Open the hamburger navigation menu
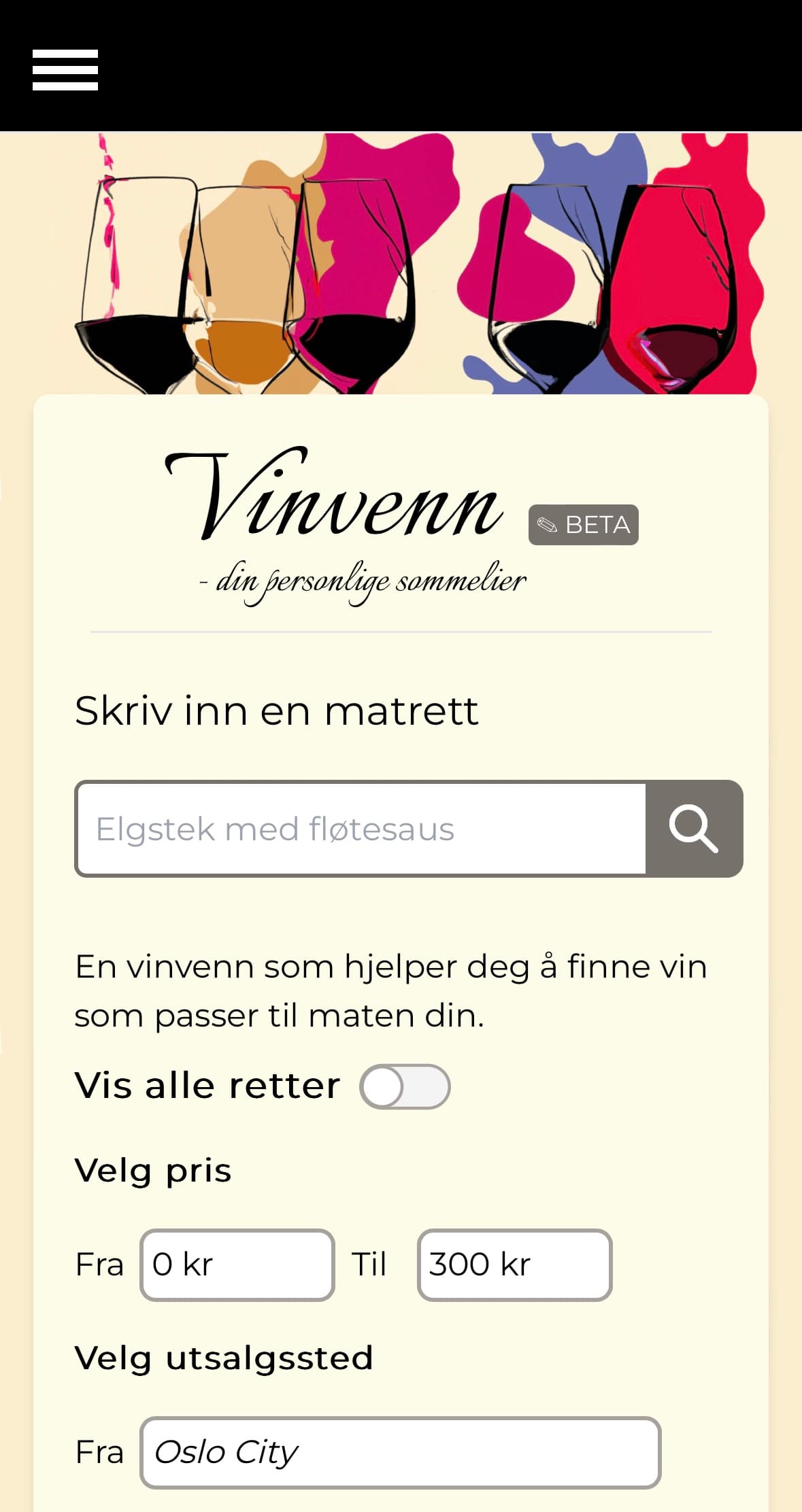Viewport: 802px width, 1512px height. point(65,68)
